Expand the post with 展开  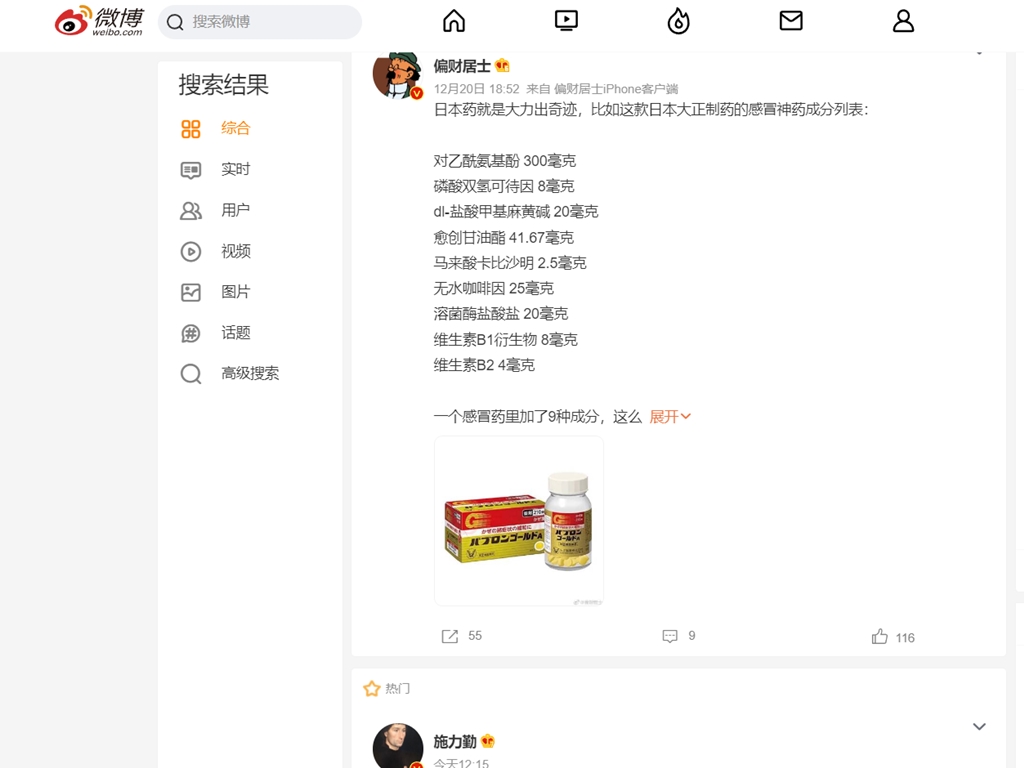click(670, 417)
